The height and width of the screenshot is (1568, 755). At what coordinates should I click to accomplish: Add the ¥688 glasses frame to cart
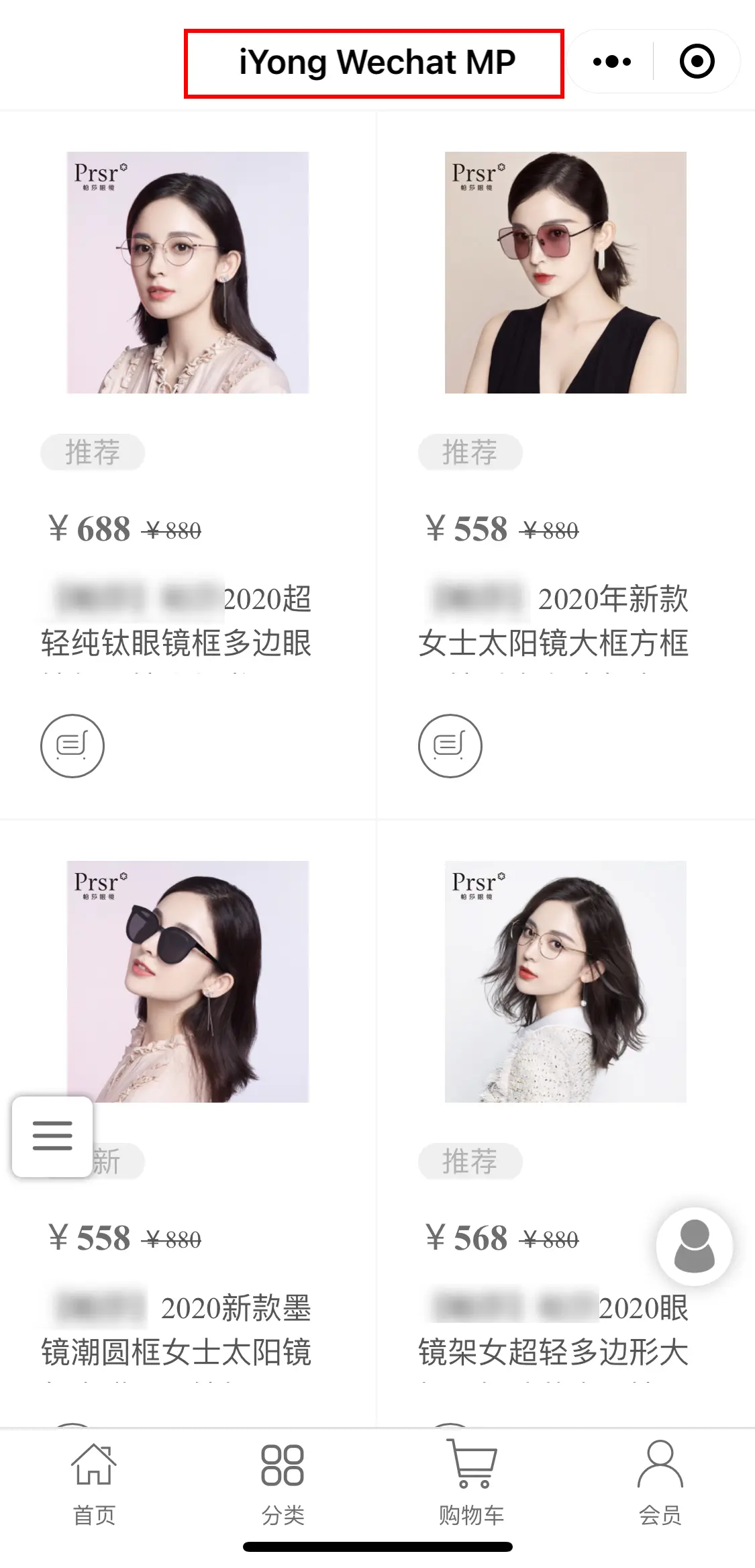(72, 745)
